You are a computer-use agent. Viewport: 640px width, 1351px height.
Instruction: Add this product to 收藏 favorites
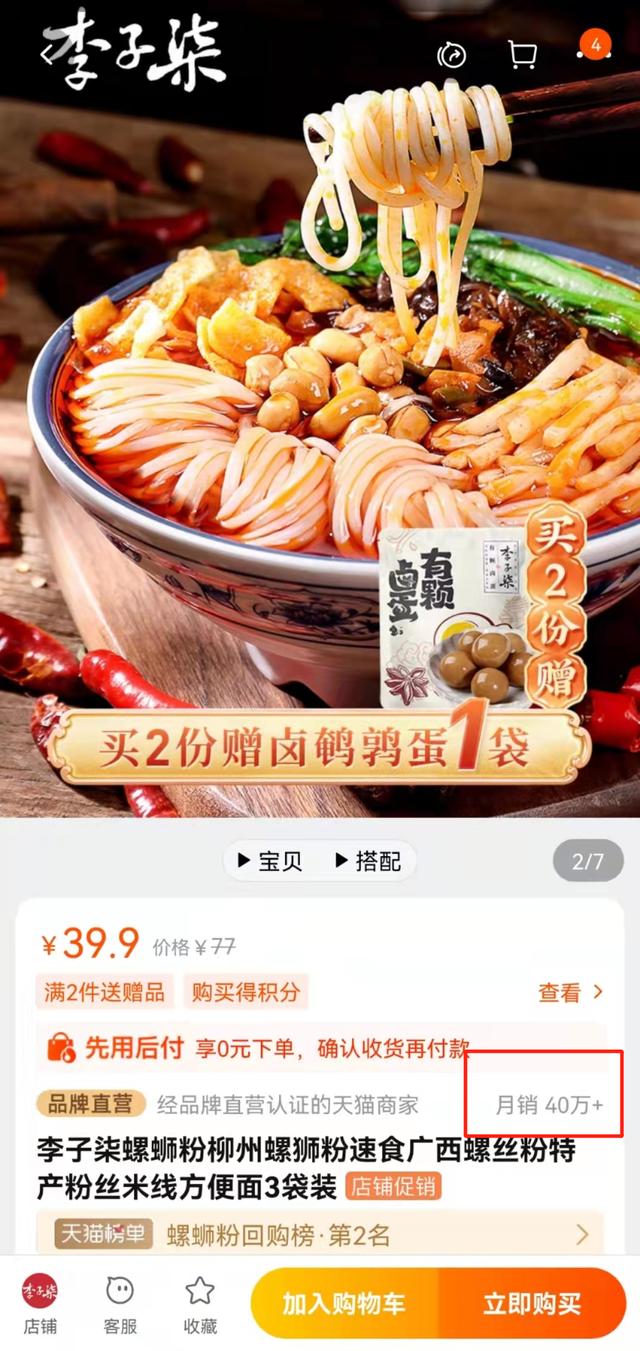pos(200,1304)
